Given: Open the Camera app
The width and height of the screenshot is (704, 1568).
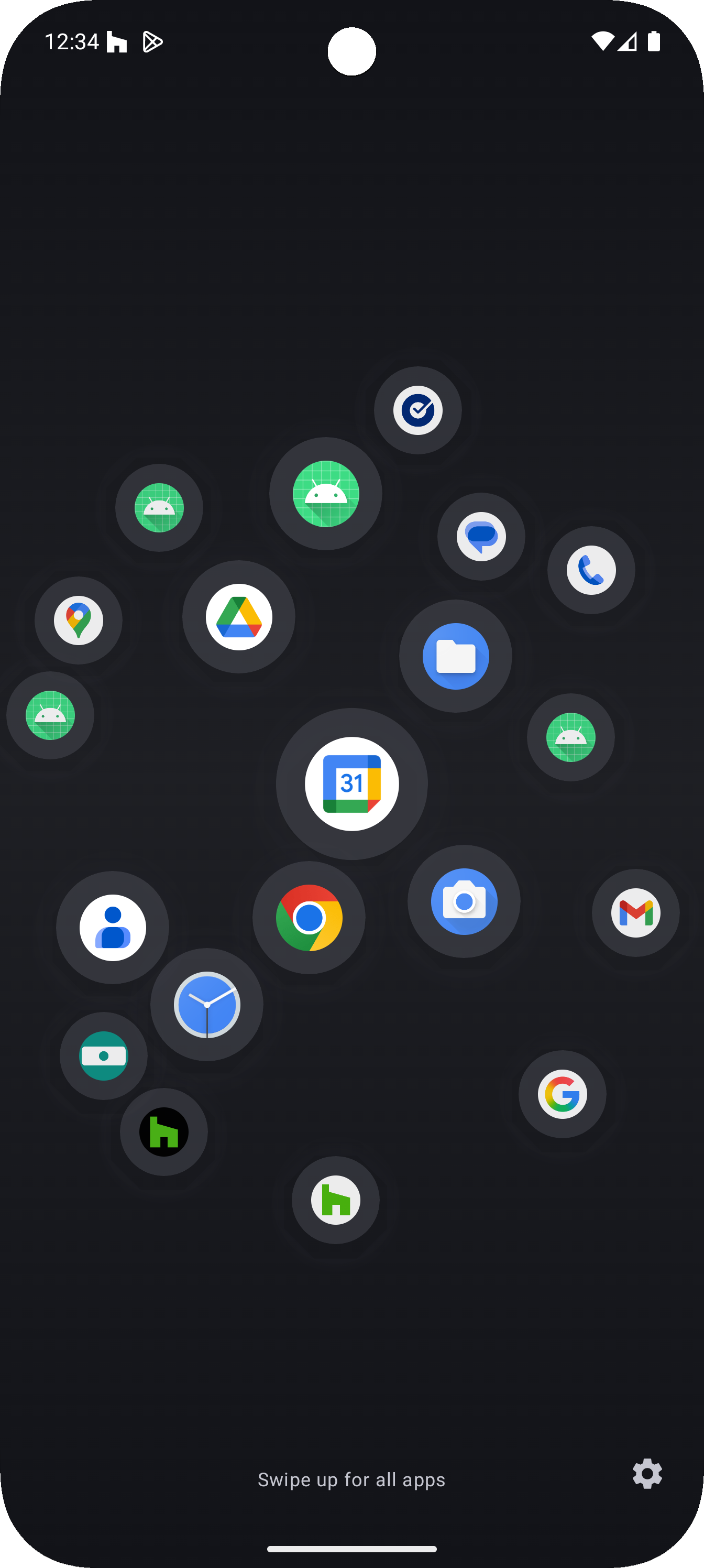Looking at the screenshot, I should click(x=464, y=901).
